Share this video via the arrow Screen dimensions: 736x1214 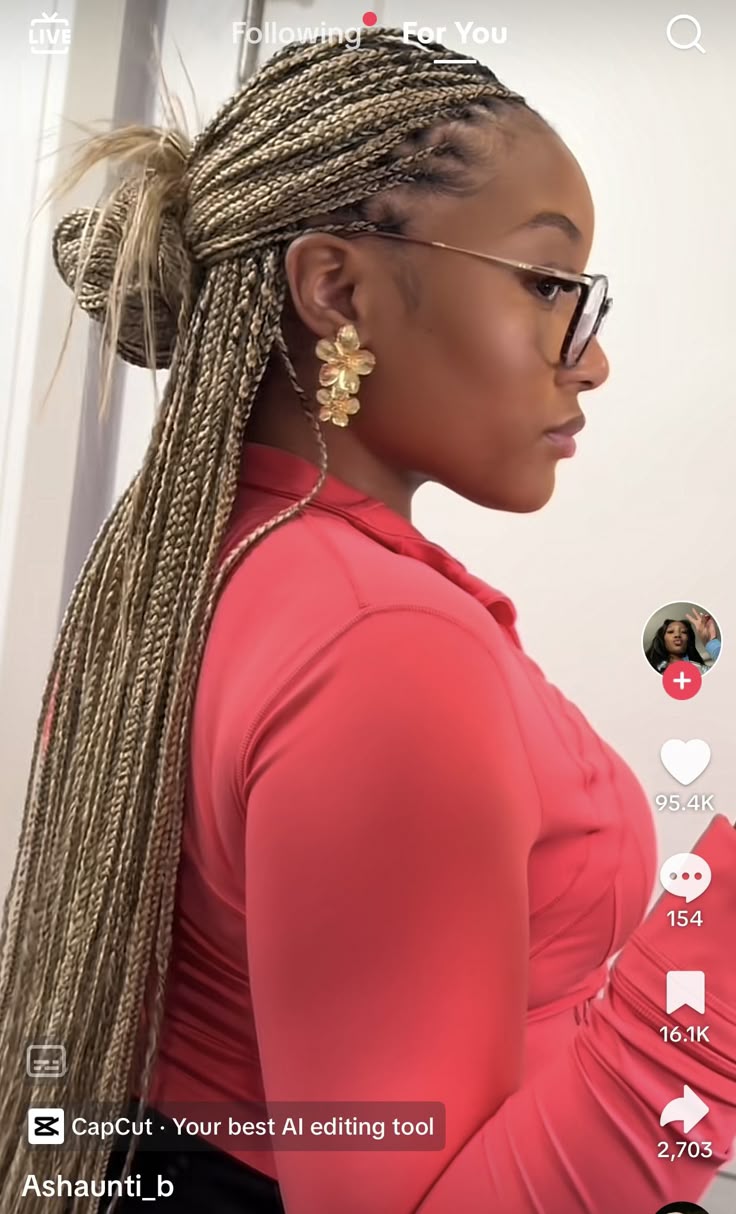(685, 1109)
